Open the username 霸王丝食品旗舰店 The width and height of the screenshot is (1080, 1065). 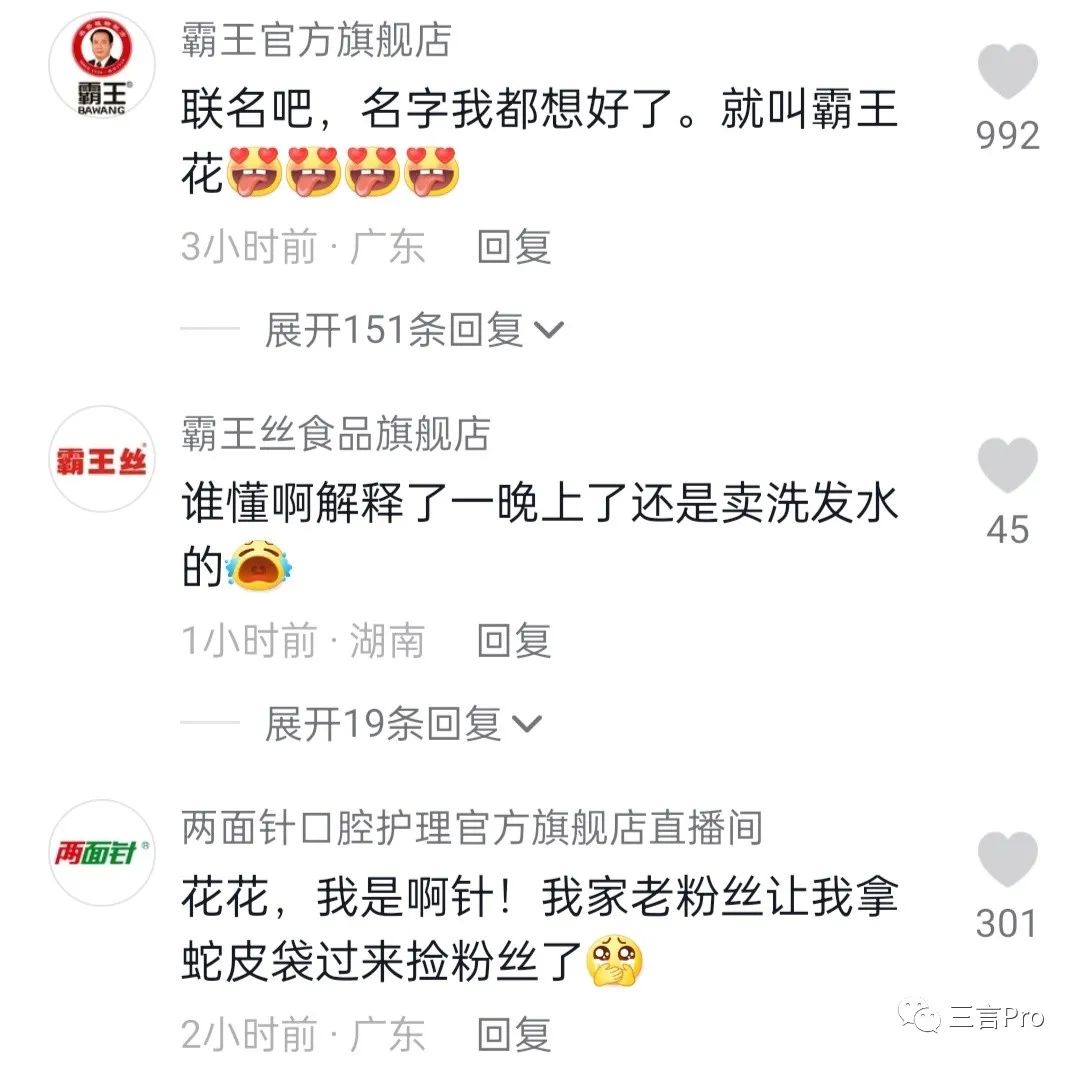click(336, 435)
